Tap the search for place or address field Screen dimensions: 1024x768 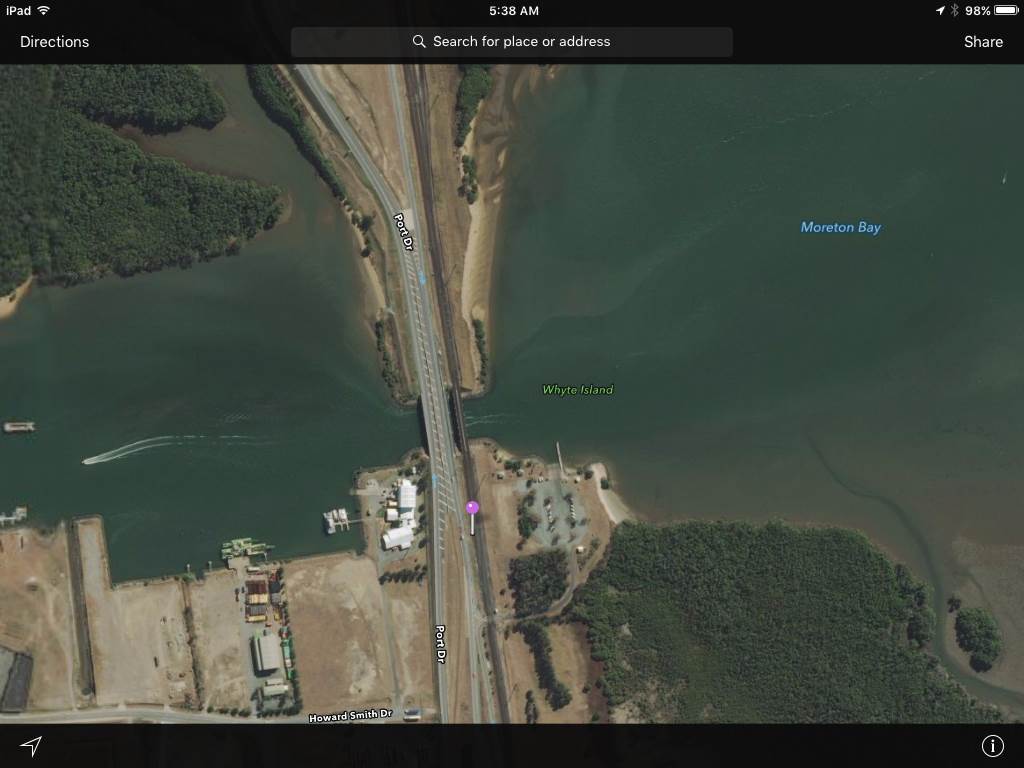[511, 42]
